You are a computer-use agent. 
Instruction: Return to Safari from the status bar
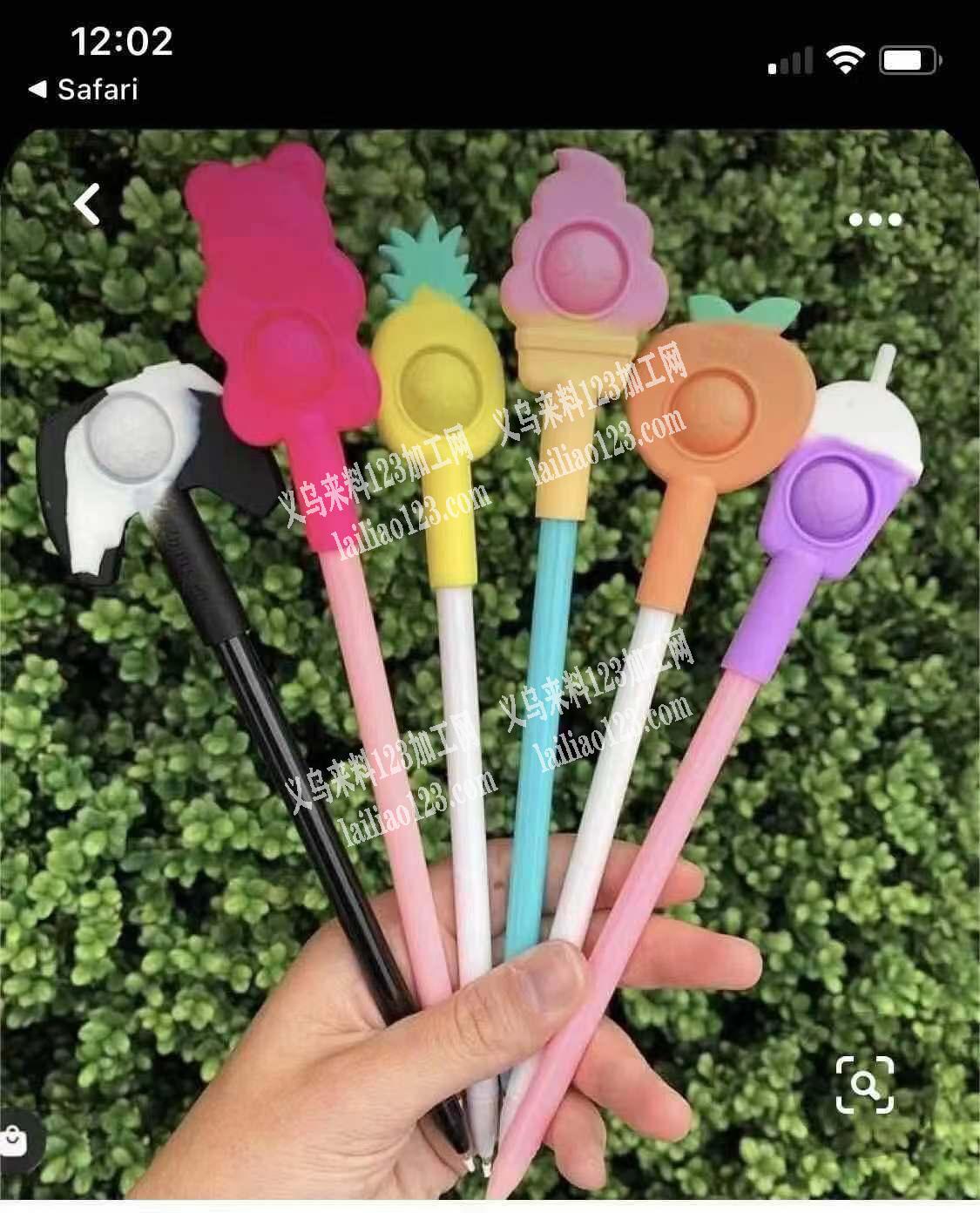pyautogui.click(x=84, y=89)
